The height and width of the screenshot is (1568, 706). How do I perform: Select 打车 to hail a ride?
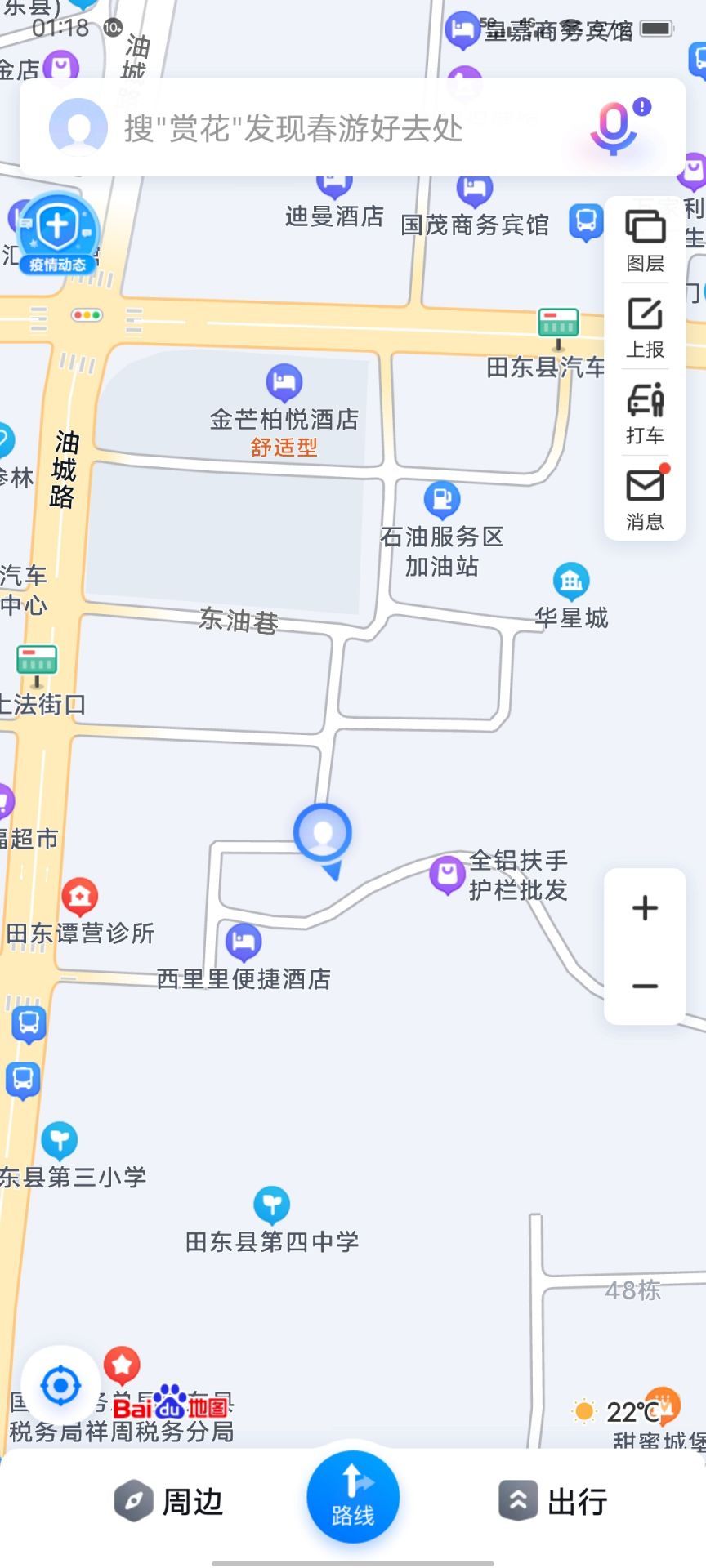[645, 412]
